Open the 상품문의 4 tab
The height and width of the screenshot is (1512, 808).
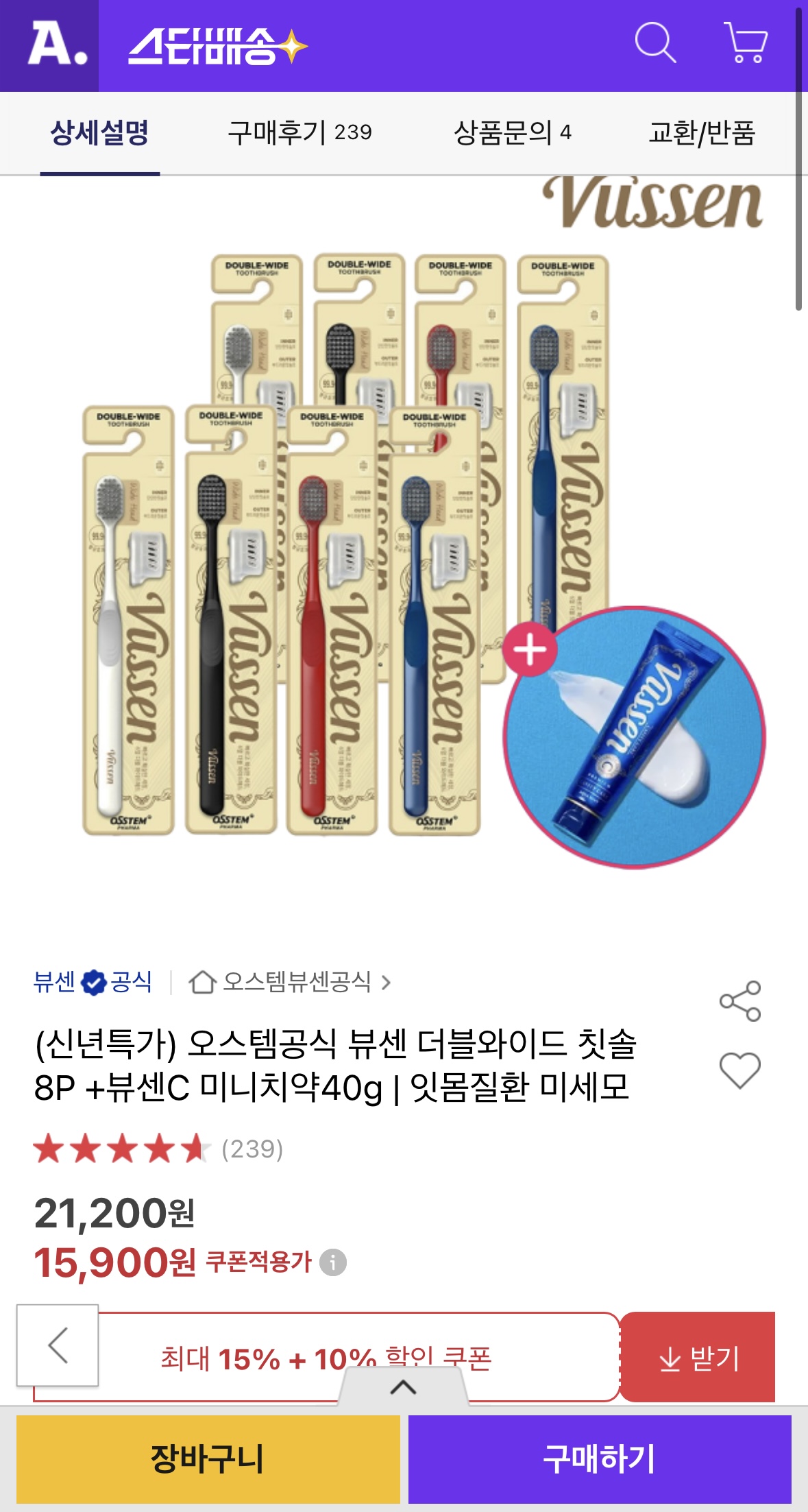514,134
